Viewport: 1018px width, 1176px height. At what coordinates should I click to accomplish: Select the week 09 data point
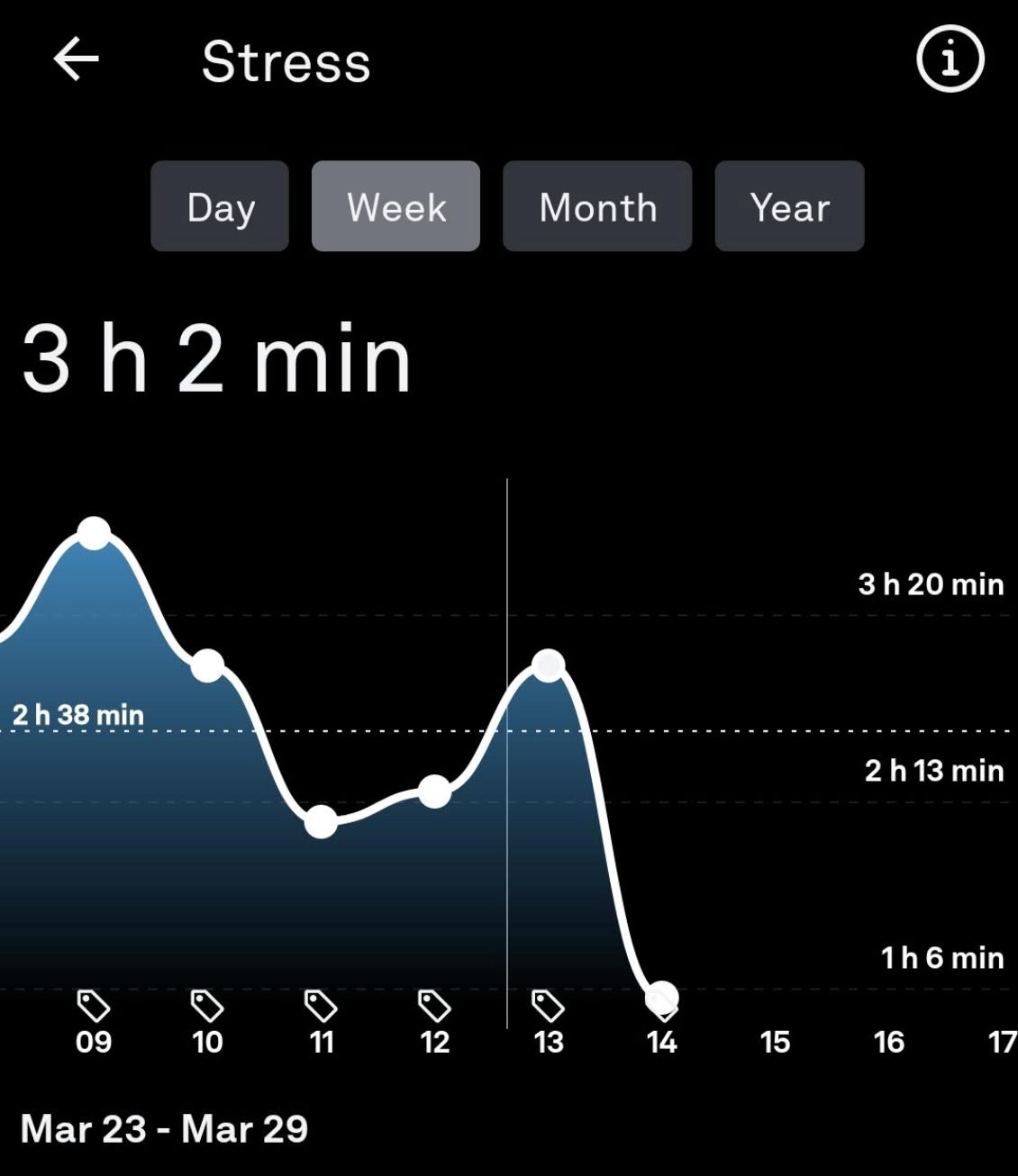[94, 533]
